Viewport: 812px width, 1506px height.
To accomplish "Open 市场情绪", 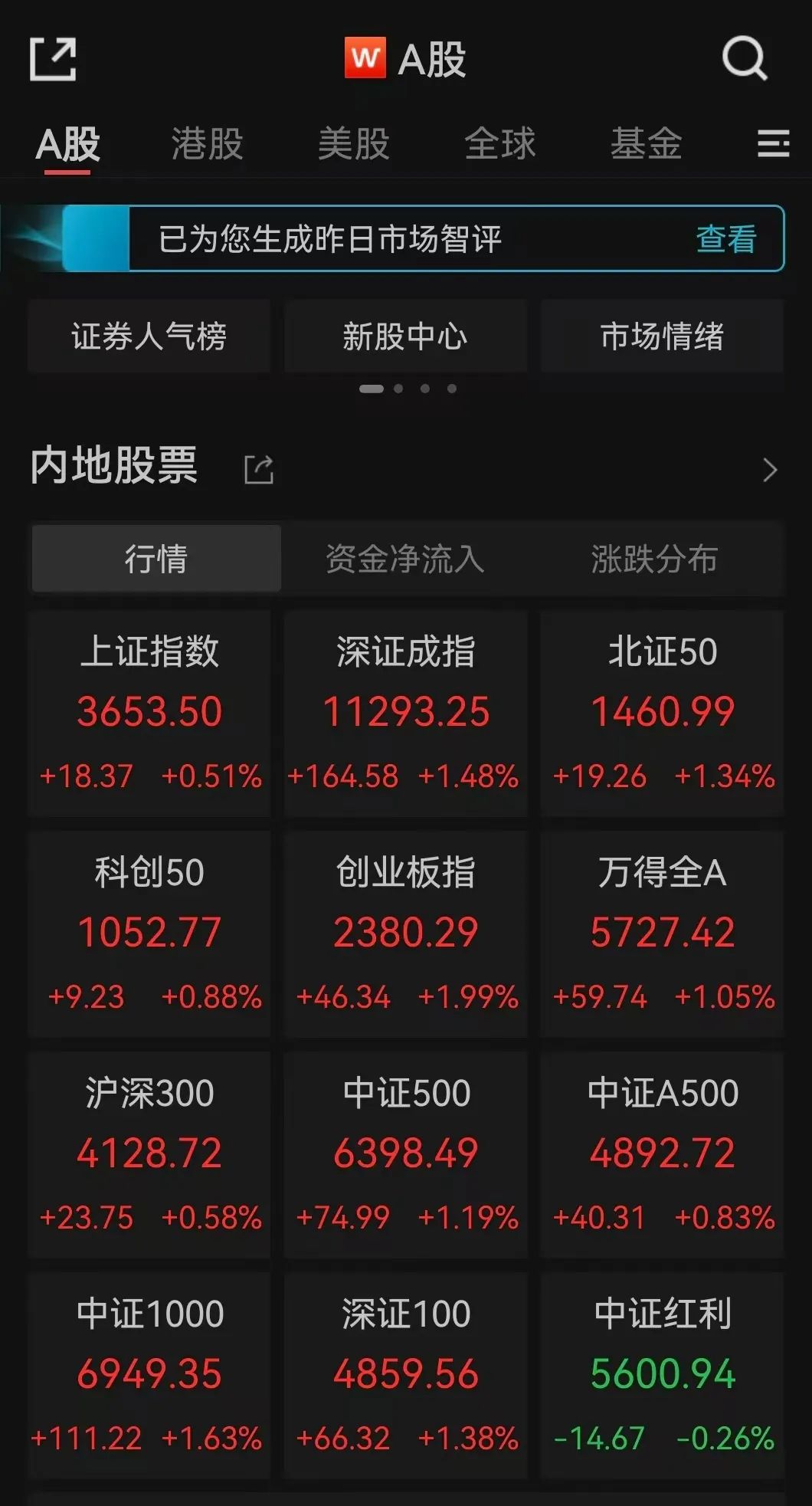I will click(662, 336).
